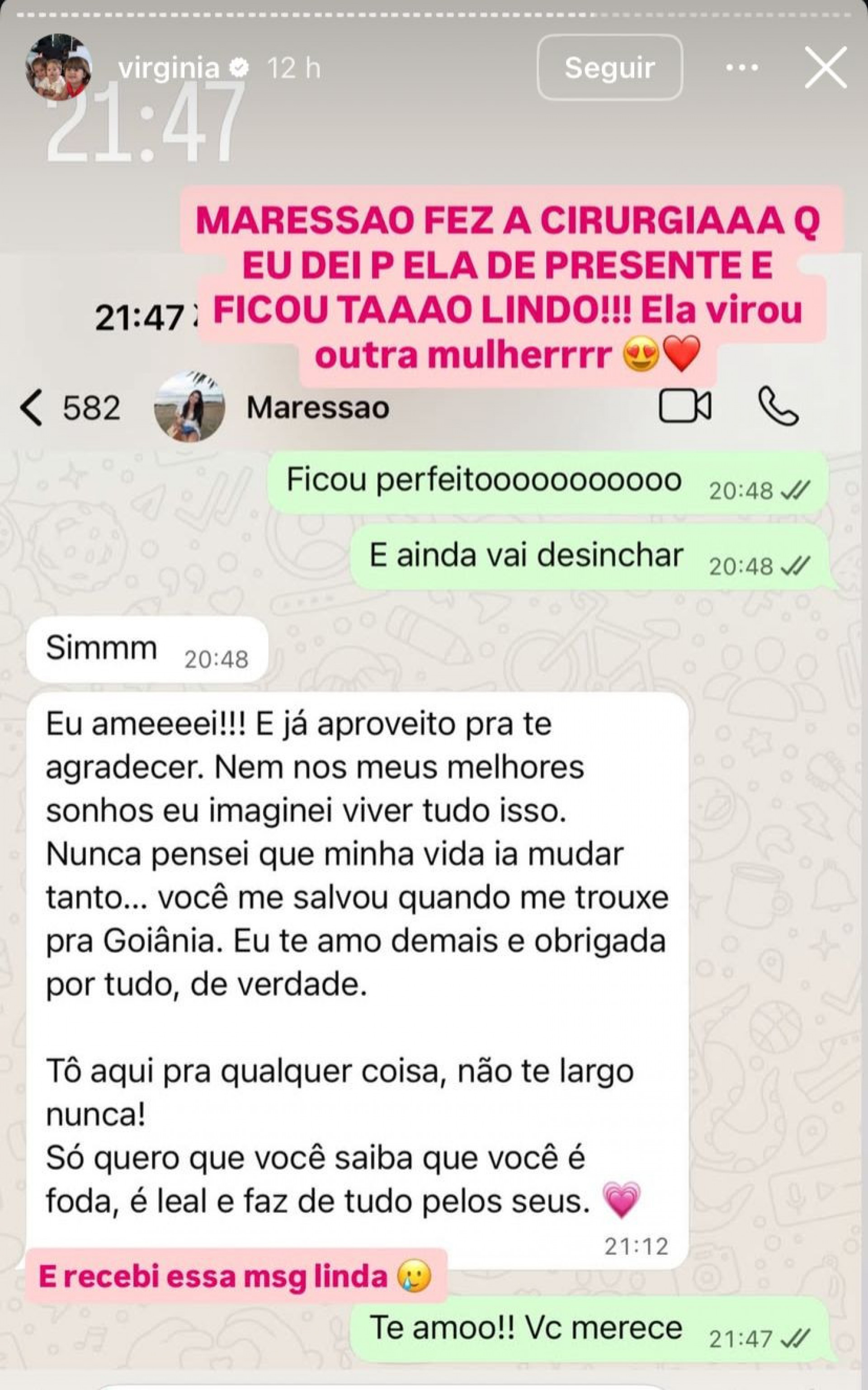Viewport: 868px width, 1390px height.
Task: Follow virginia with the Seguir button
Action: click(x=609, y=68)
